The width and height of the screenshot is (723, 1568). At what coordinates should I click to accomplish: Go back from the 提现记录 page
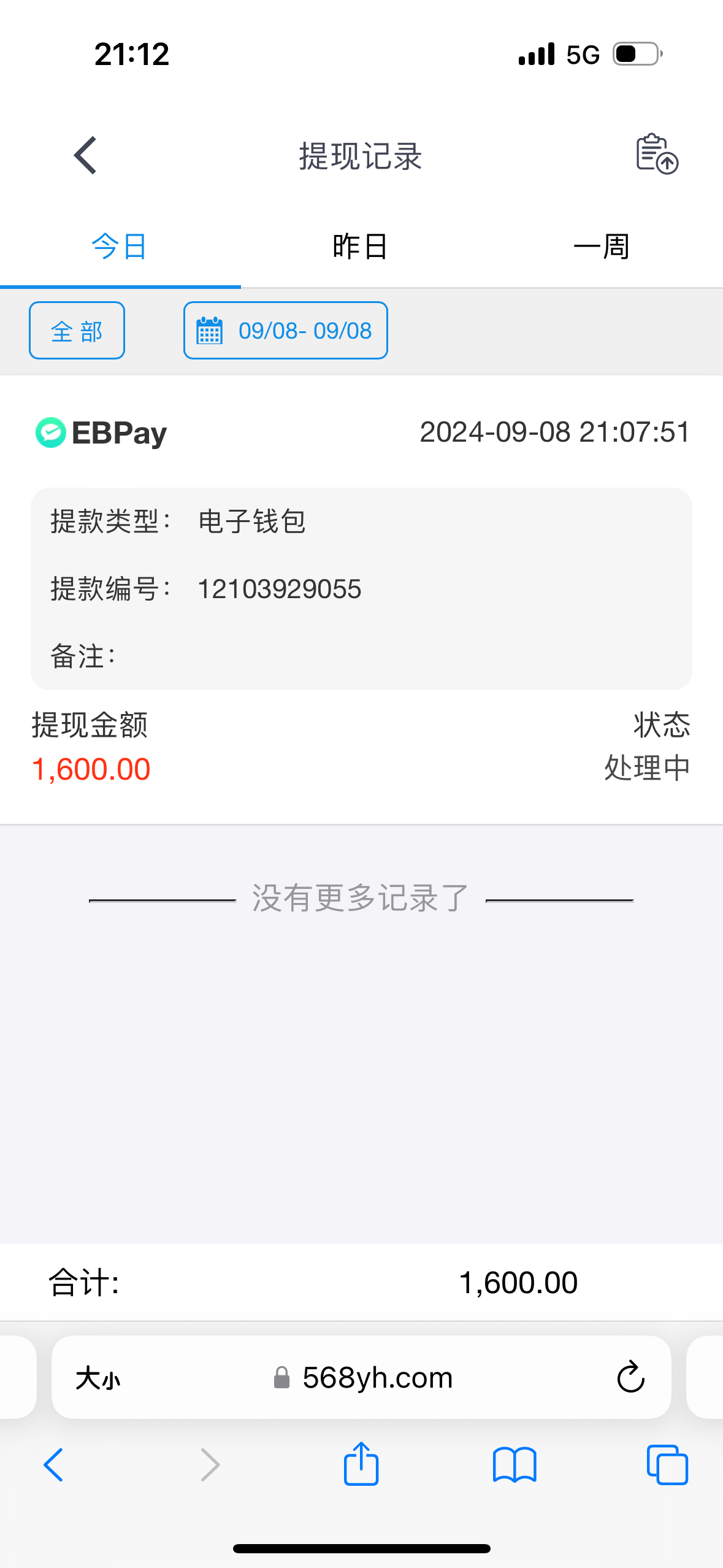[x=86, y=155]
